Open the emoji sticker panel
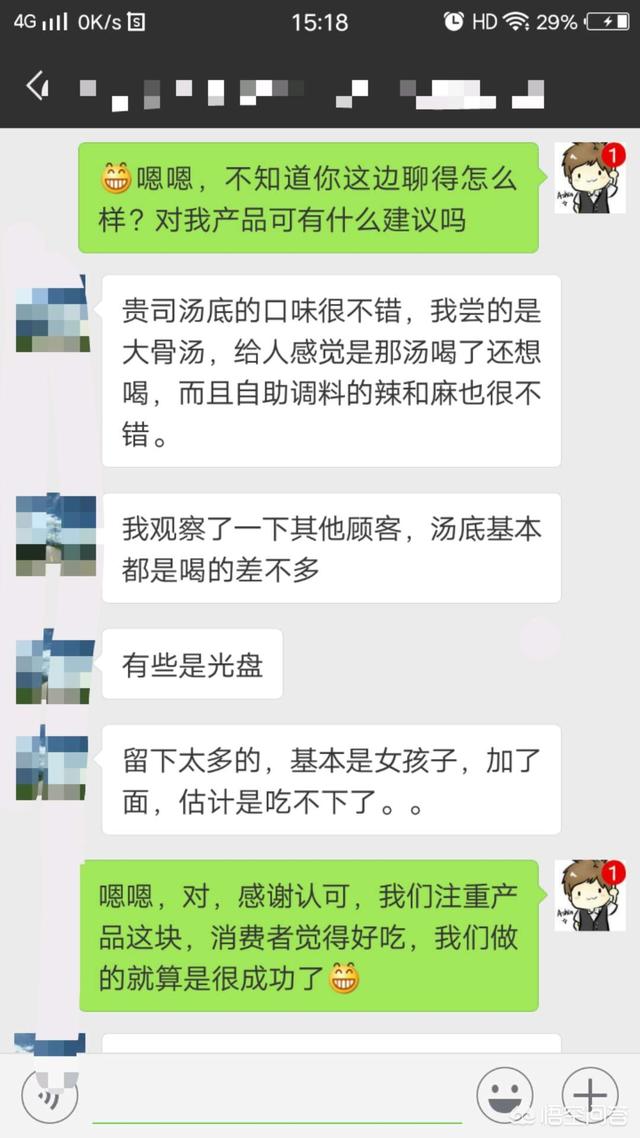Screen dimensions: 640x1138 (x=504, y=1094)
